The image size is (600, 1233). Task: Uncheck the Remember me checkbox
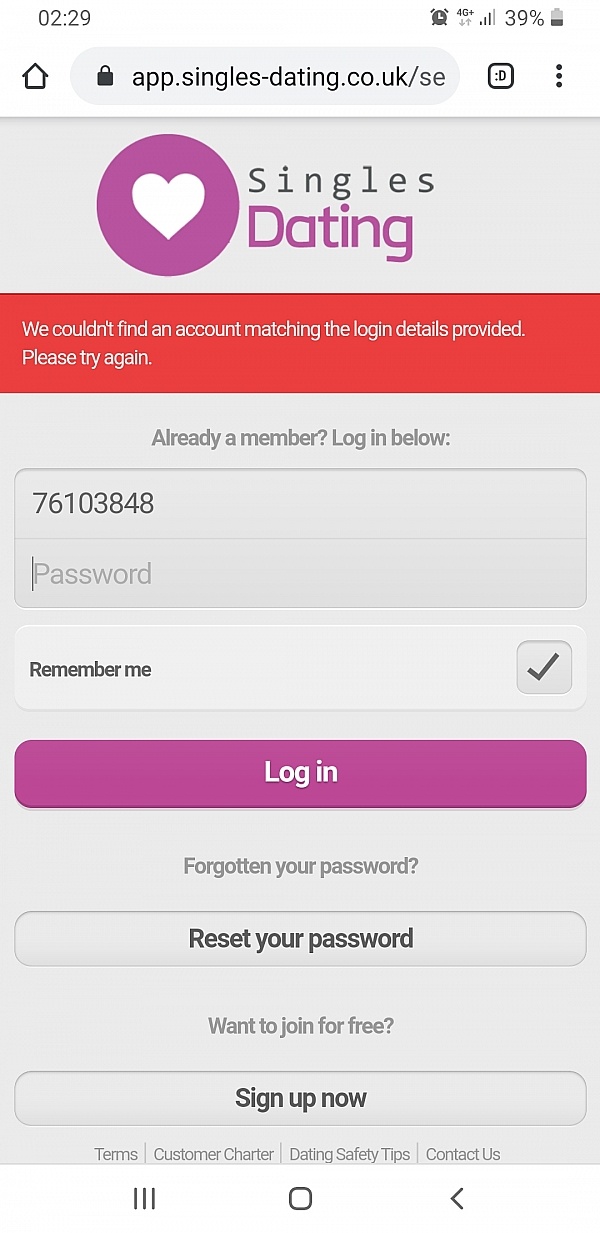coord(544,668)
